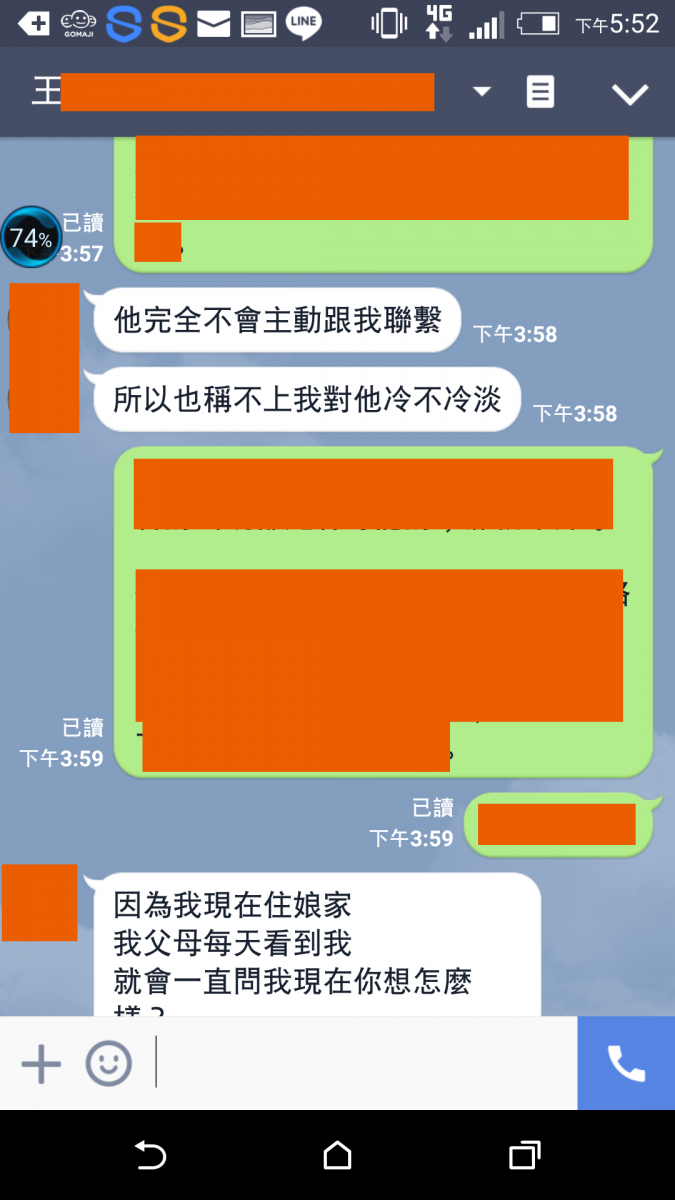Open the emoji sticker picker
Image resolution: width=675 pixels, height=1200 pixels.
pos(108,1063)
